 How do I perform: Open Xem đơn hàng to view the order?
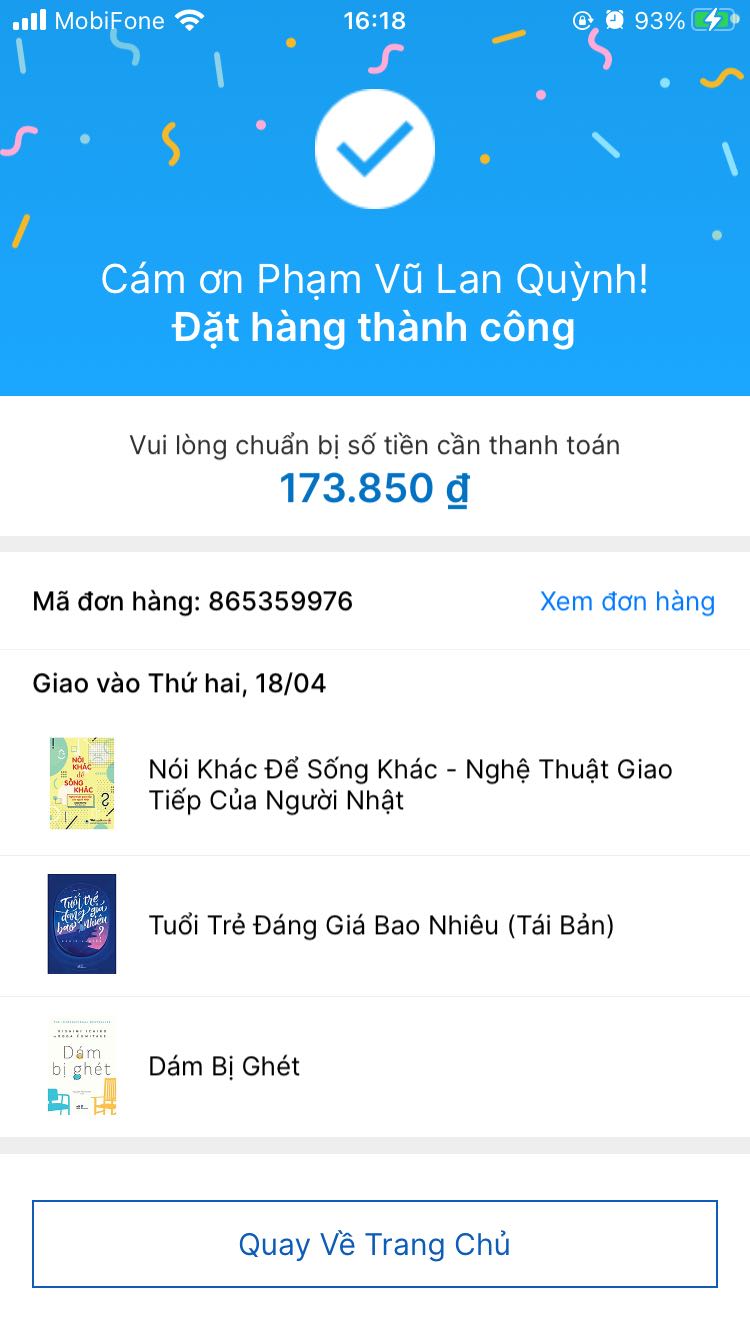click(x=627, y=601)
